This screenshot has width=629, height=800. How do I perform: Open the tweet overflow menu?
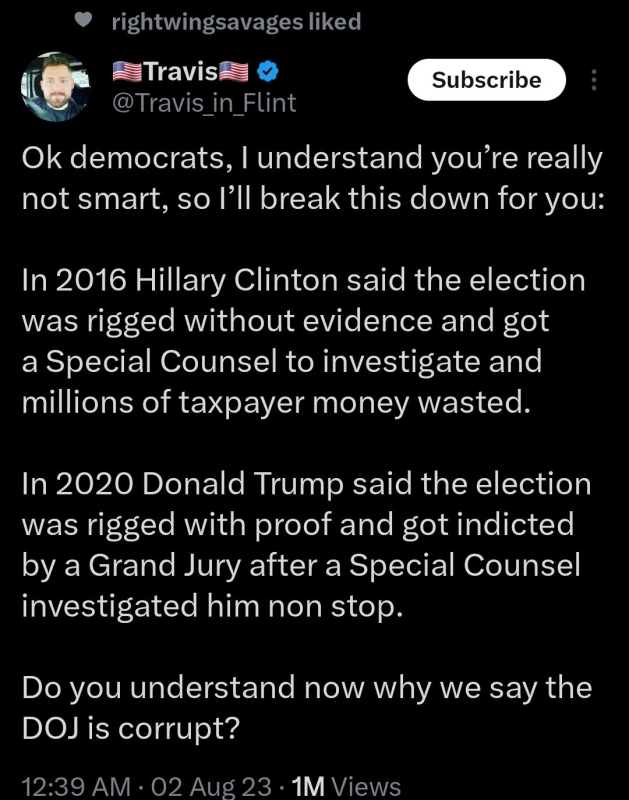coord(595,80)
